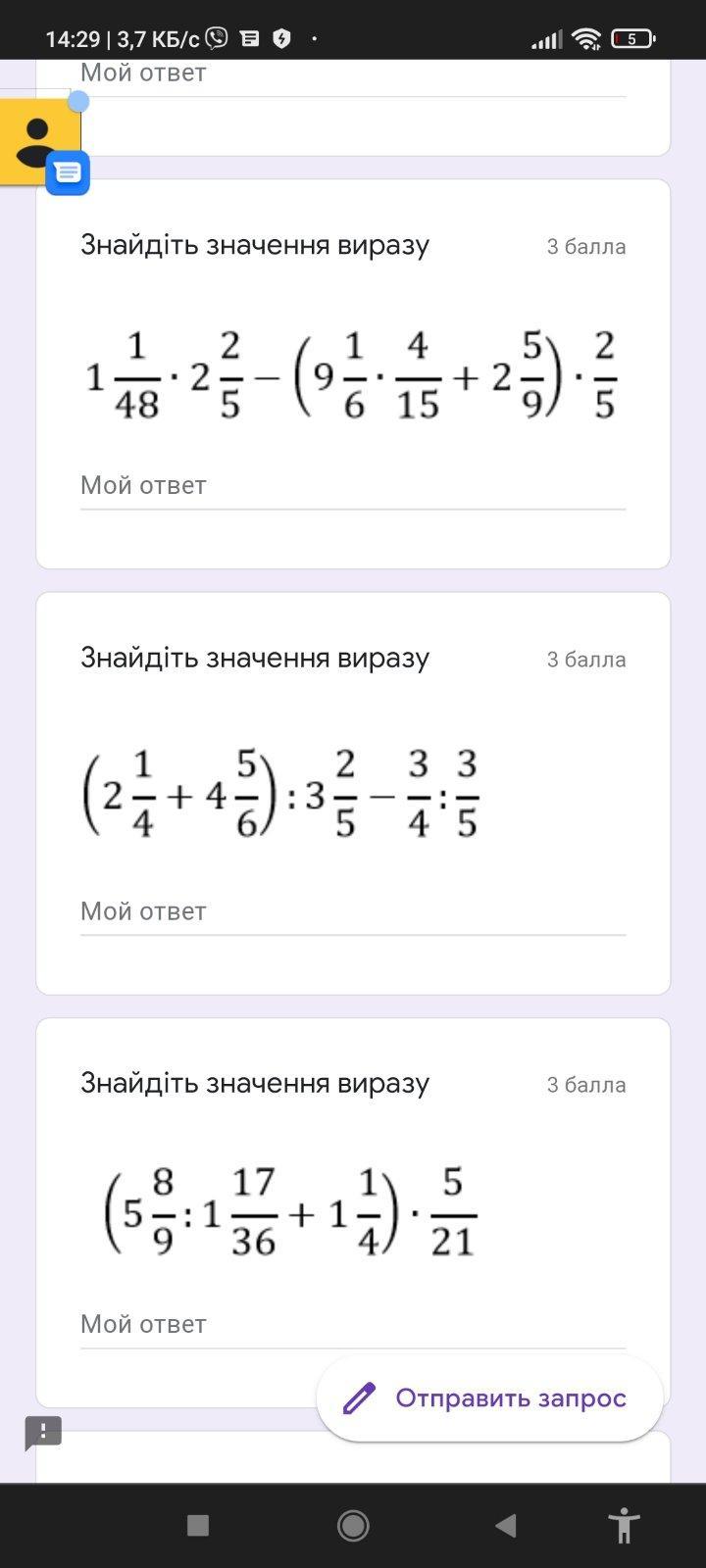The height and width of the screenshot is (1568, 706).
Task: Open the feedback exclamation icon
Action: (43, 1433)
